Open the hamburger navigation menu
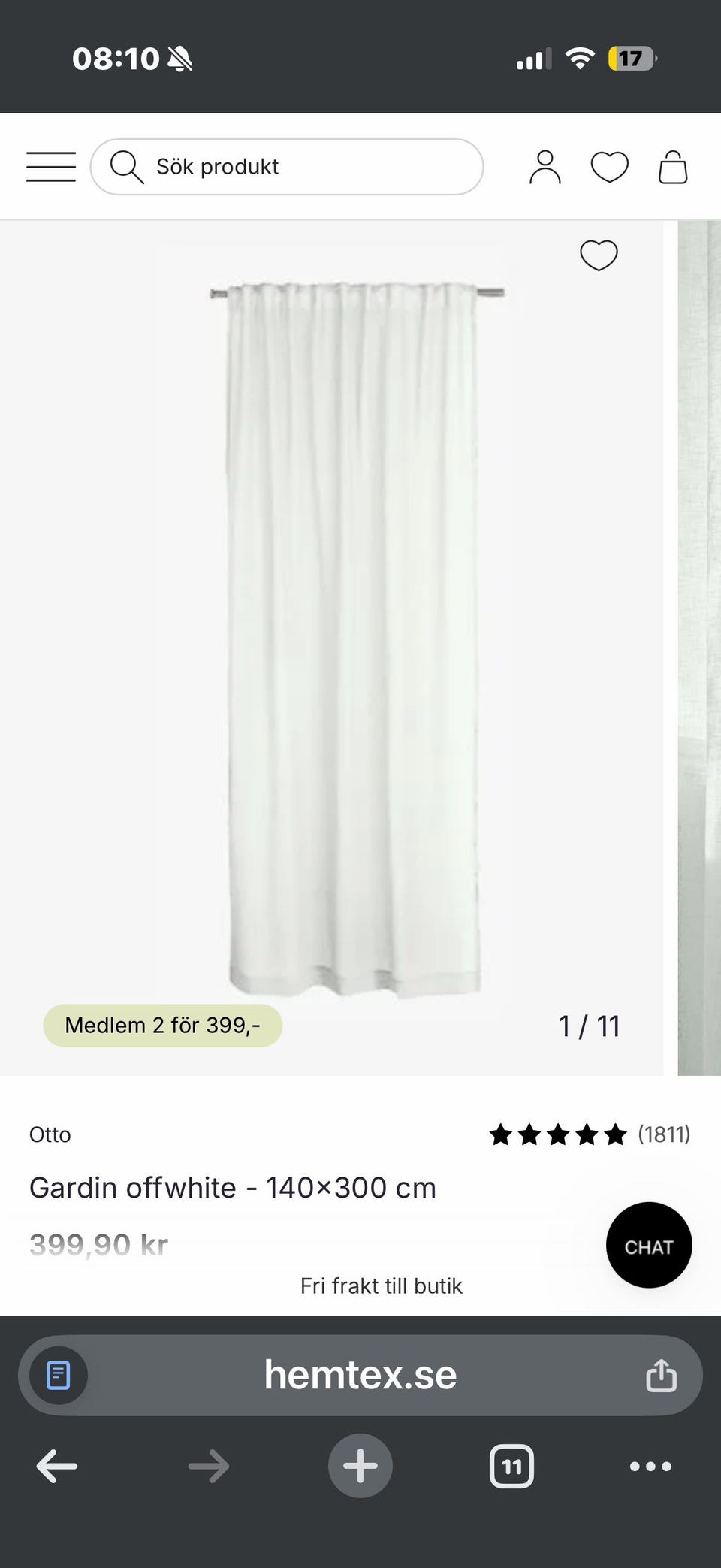 pos(50,166)
